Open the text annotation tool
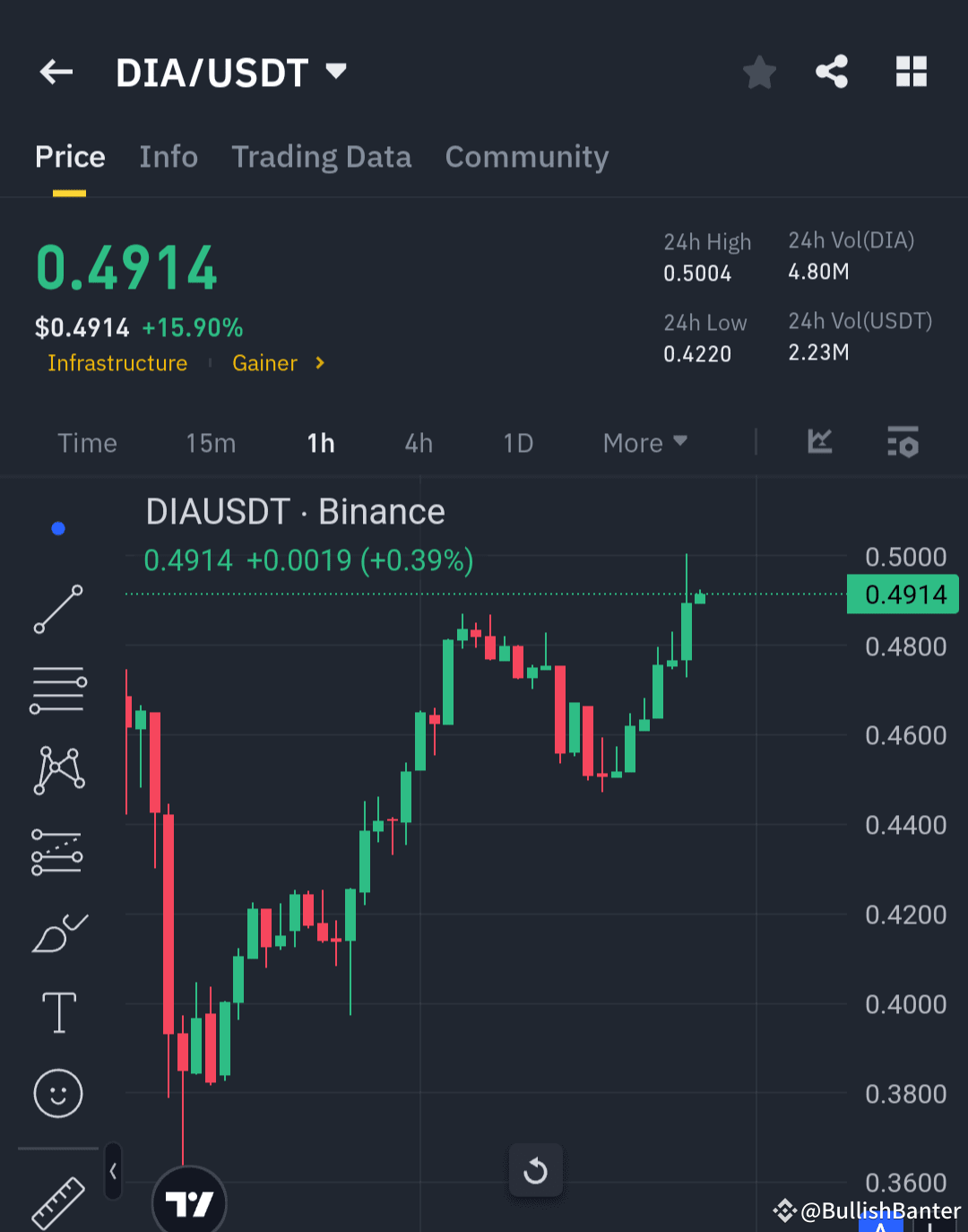Image resolution: width=968 pixels, height=1232 pixels. pos(57,1012)
